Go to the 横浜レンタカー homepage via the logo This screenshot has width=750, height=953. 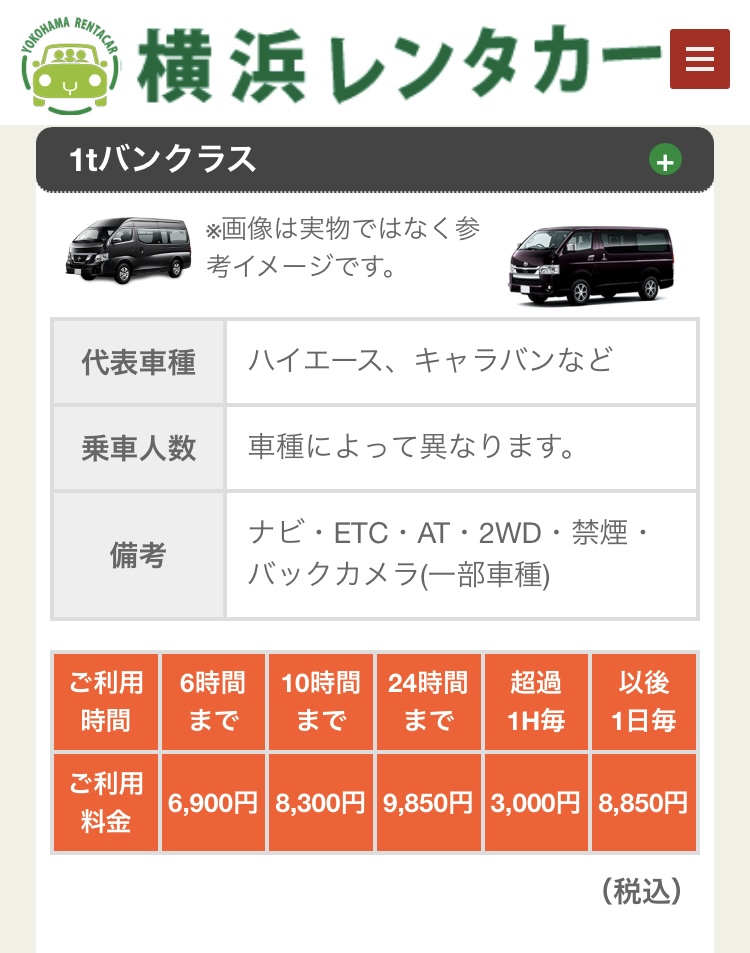click(x=340, y=63)
